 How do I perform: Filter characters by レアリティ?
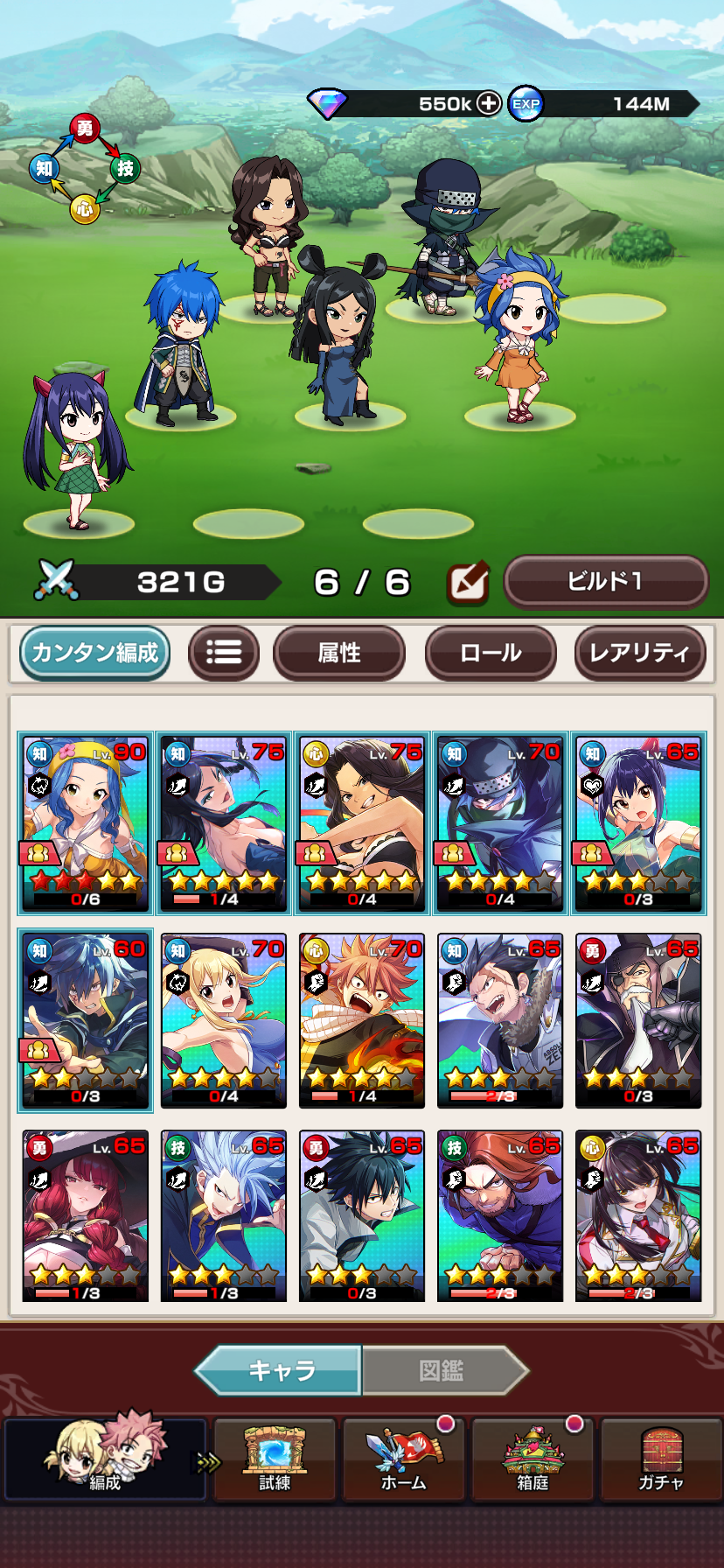click(x=639, y=653)
